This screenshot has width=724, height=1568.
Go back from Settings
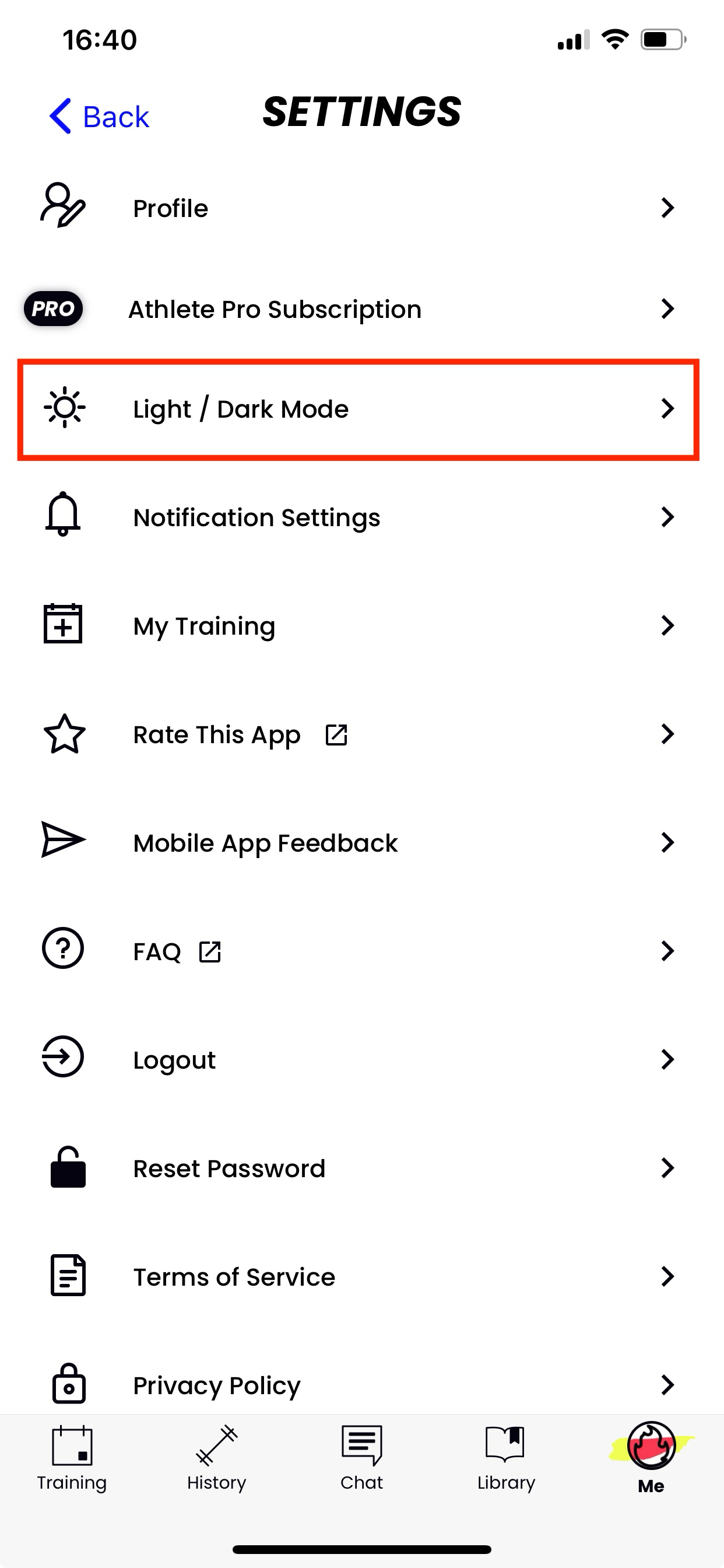click(x=99, y=116)
